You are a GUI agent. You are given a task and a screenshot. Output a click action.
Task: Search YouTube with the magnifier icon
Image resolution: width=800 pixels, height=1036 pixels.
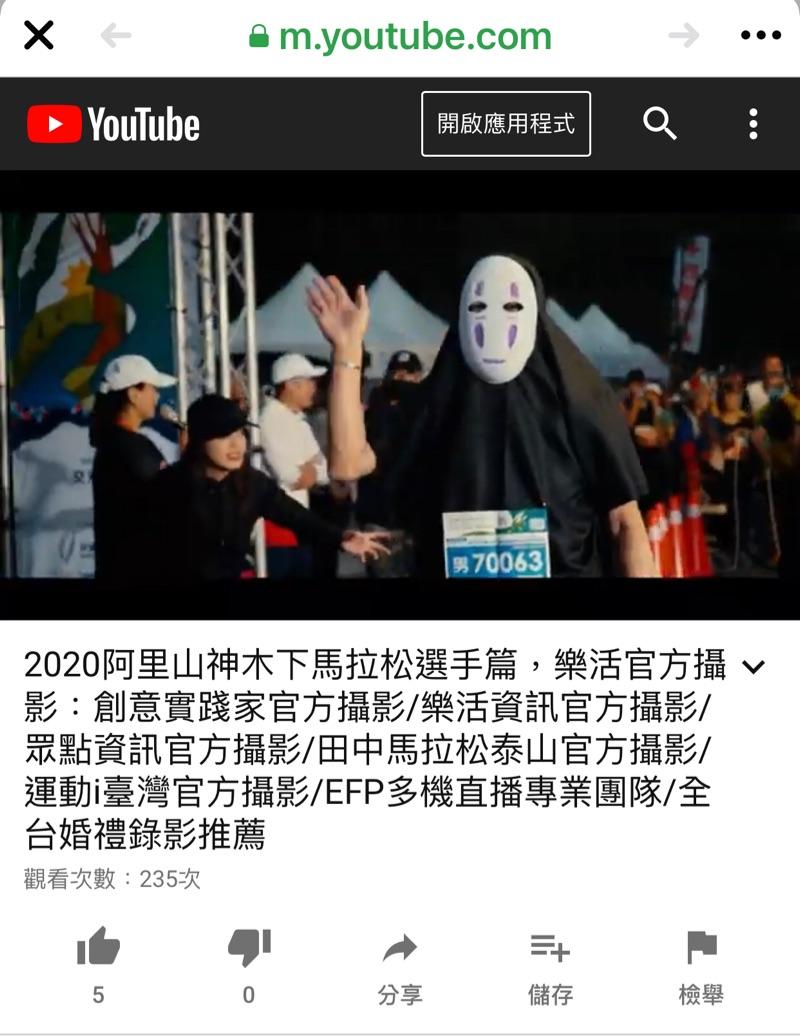[x=660, y=124]
